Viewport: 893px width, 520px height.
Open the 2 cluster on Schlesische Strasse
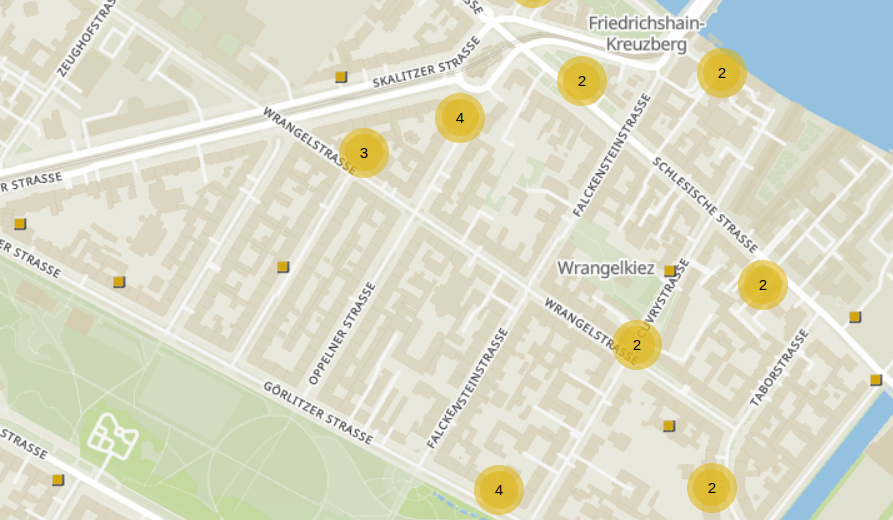click(763, 285)
